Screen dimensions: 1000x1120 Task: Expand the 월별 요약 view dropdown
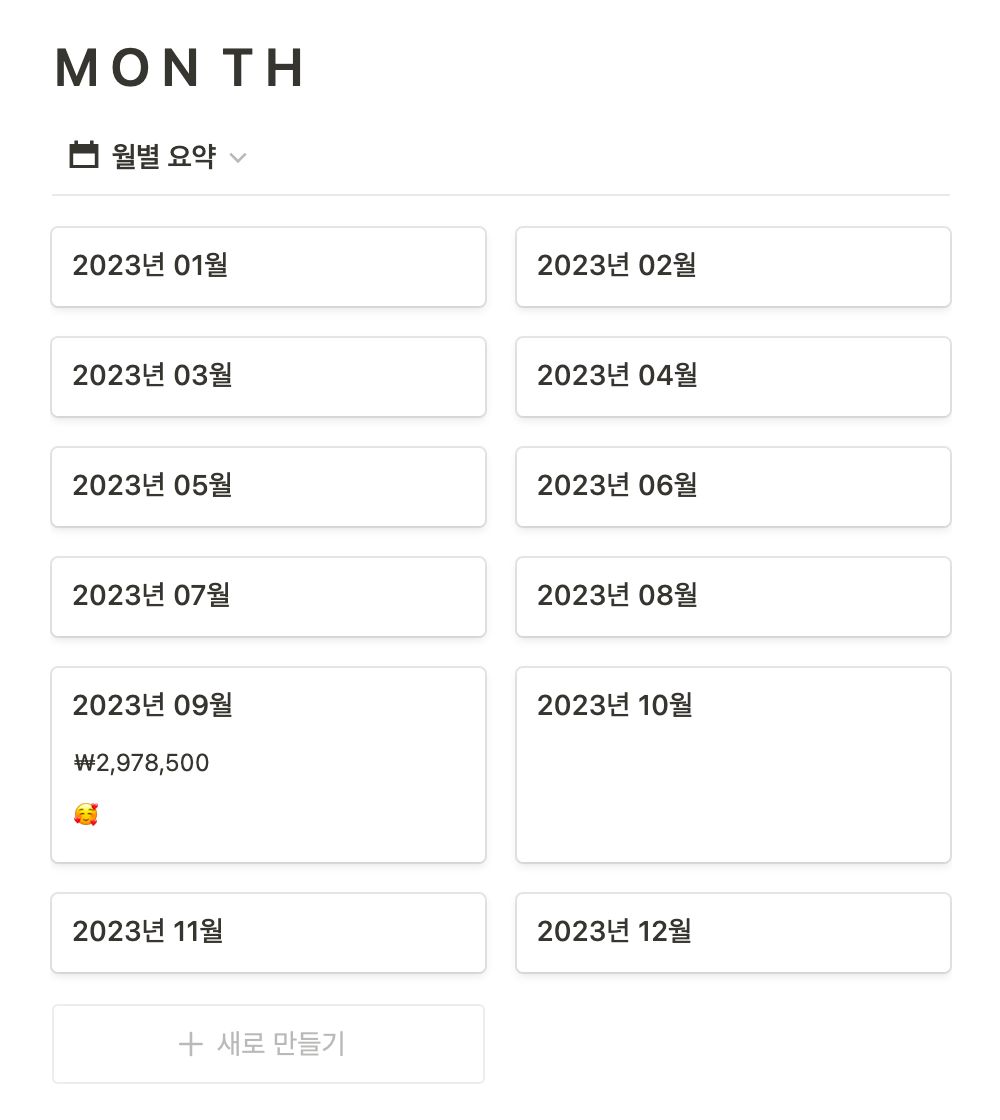238,158
